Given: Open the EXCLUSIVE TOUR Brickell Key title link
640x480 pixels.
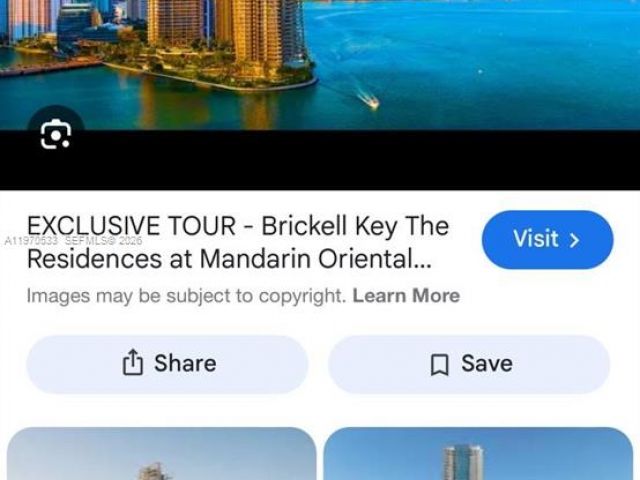Looking at the screenshot, I should [x=238, y=242].
